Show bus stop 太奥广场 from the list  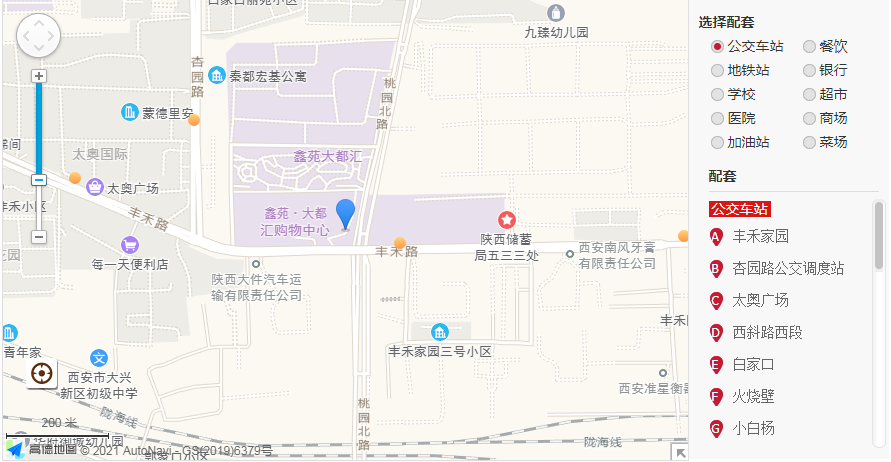760,300
